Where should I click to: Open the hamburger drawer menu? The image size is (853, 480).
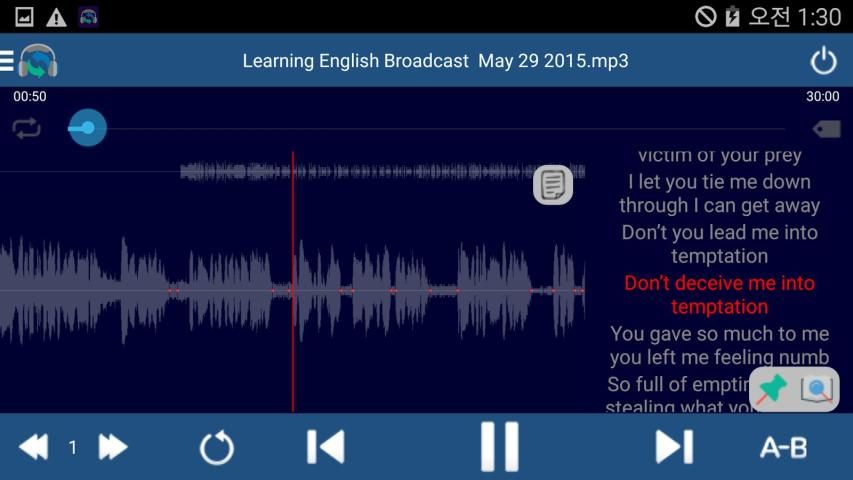[8, 61]
